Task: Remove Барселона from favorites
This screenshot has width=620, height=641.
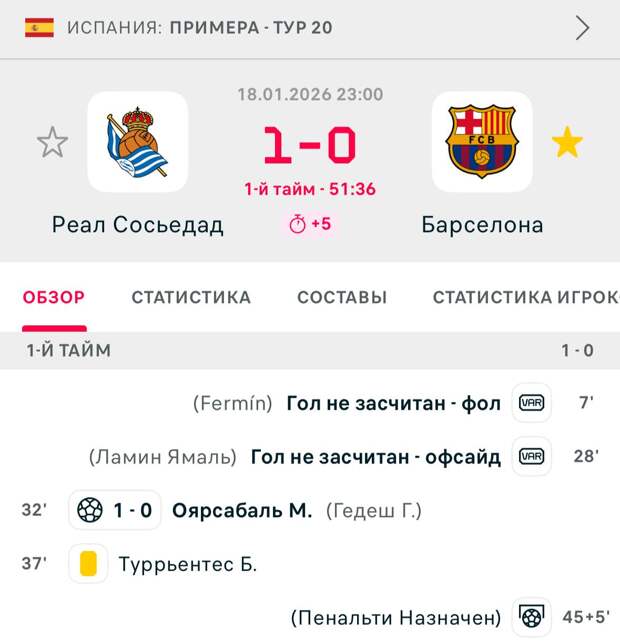Action: point(567,143)
